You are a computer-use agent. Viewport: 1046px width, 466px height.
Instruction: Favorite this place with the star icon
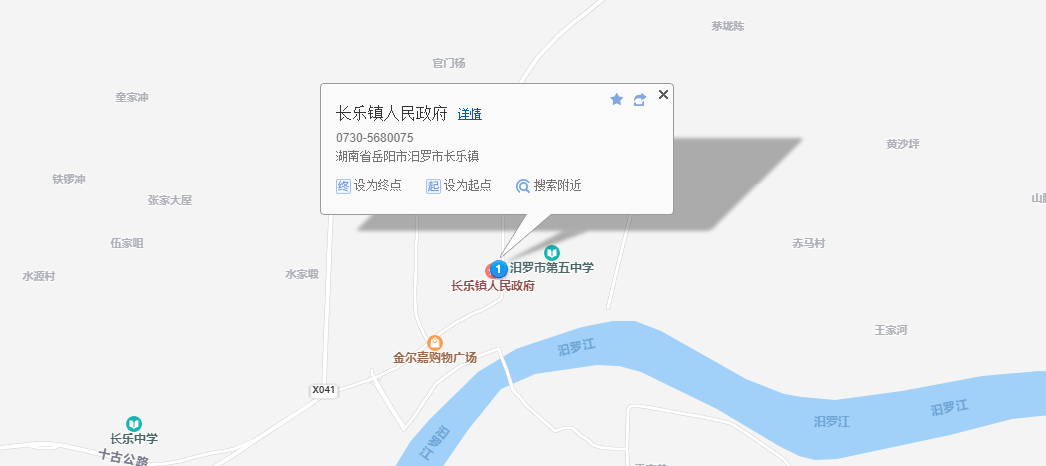[x=616, y=99]
